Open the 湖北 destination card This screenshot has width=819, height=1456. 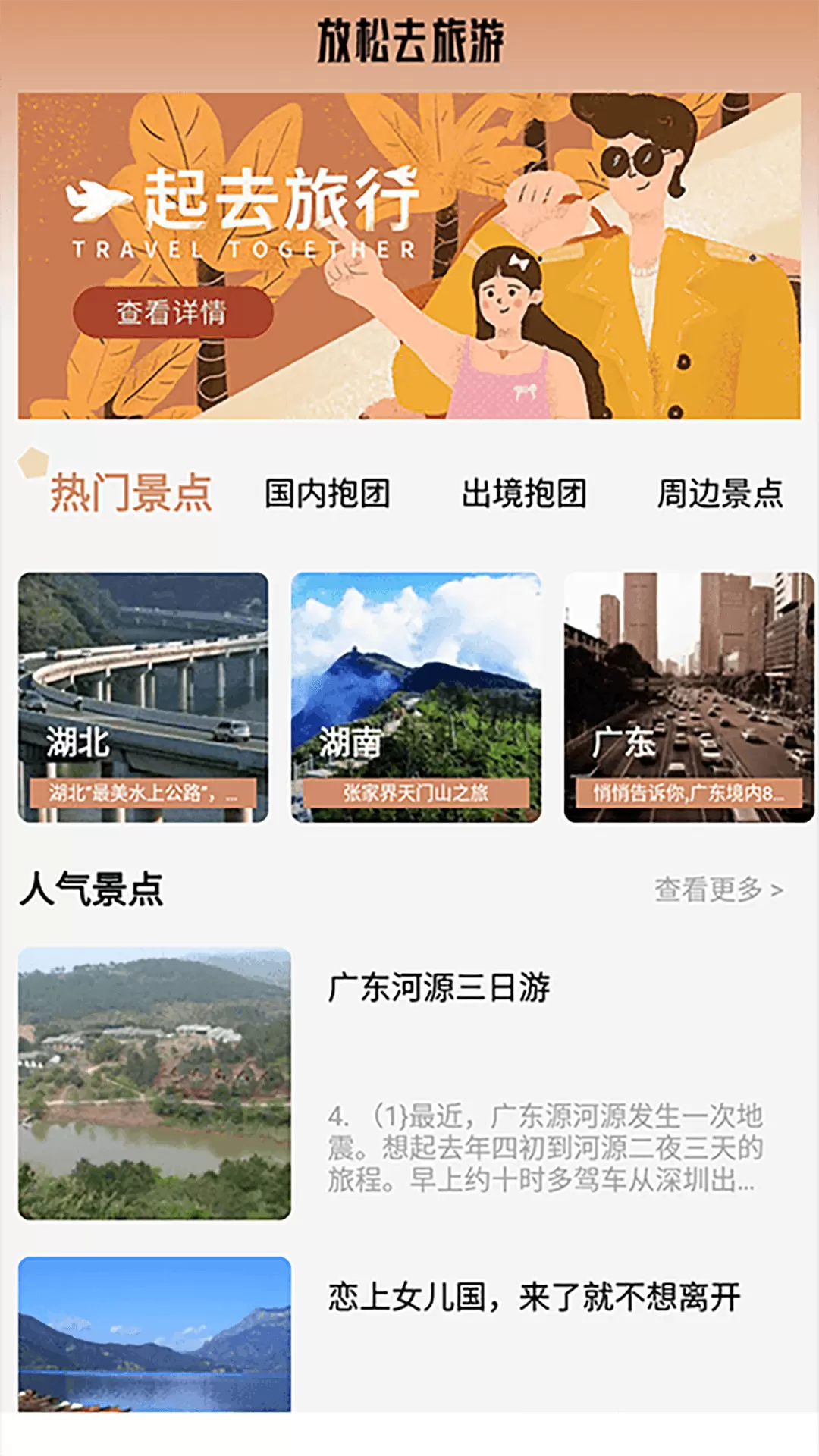coord(143,697)
